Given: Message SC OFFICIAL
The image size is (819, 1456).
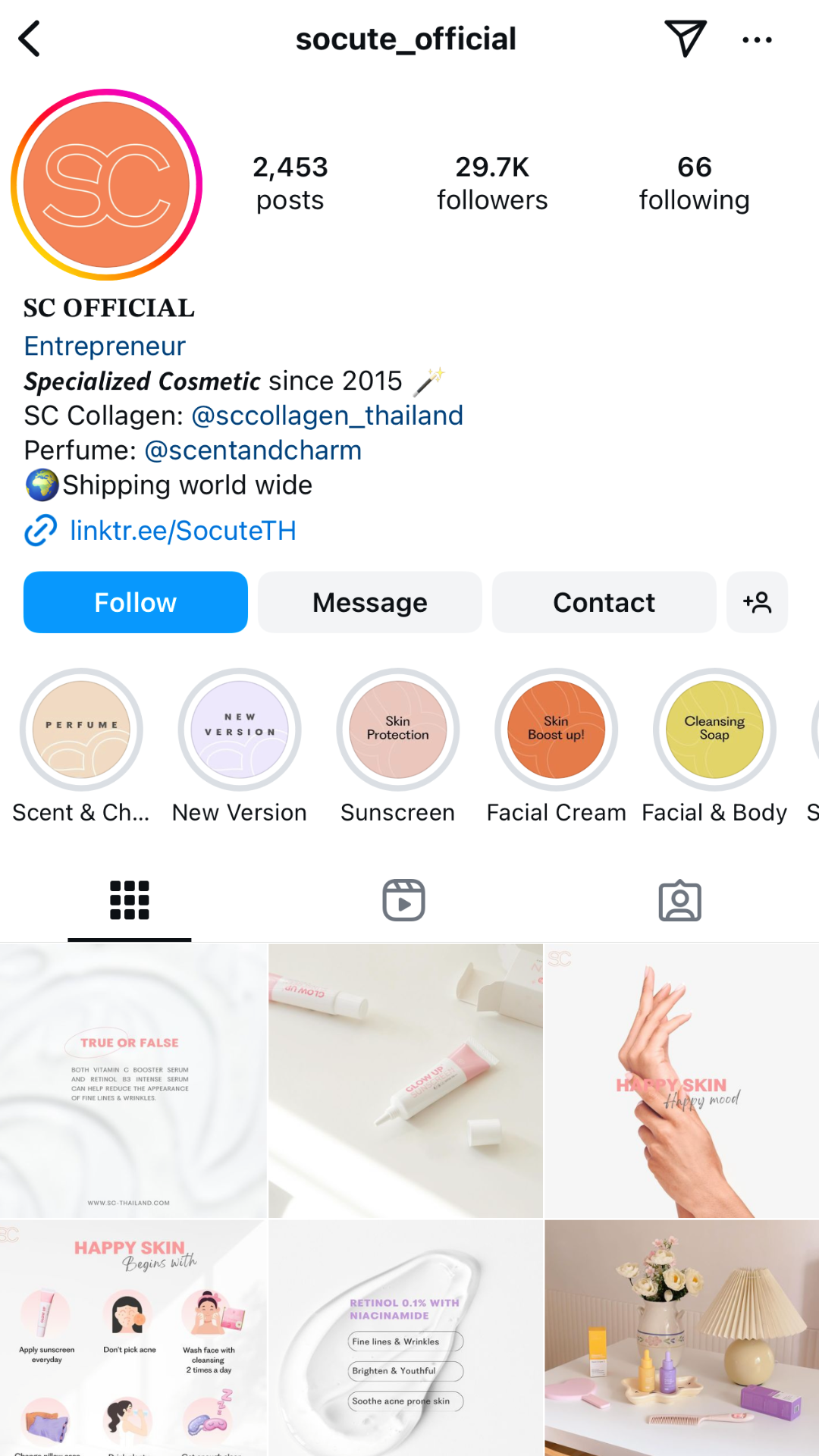Looking at the screenshot, I should 370,602.
